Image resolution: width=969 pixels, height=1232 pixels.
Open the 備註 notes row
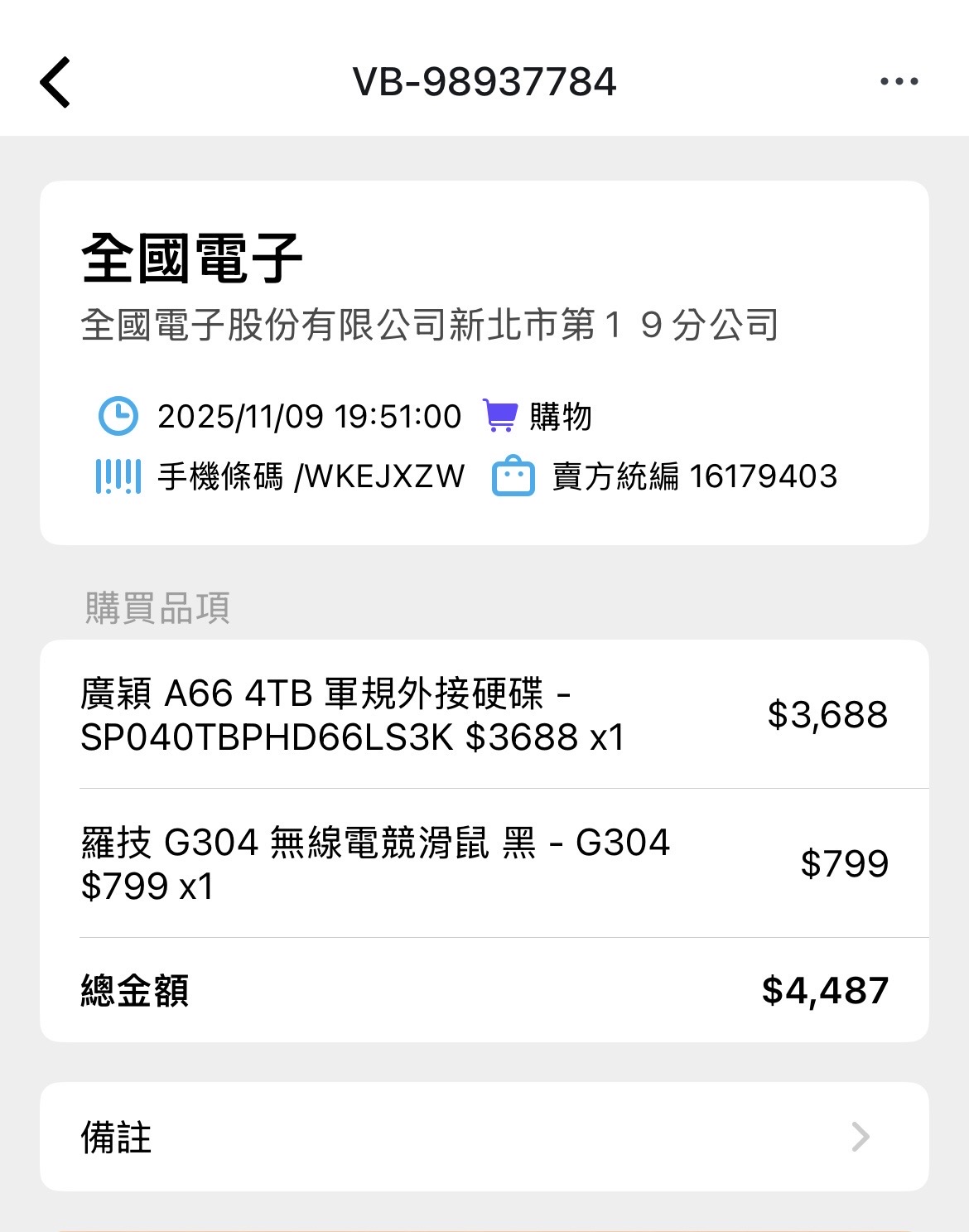(484, 1137)
